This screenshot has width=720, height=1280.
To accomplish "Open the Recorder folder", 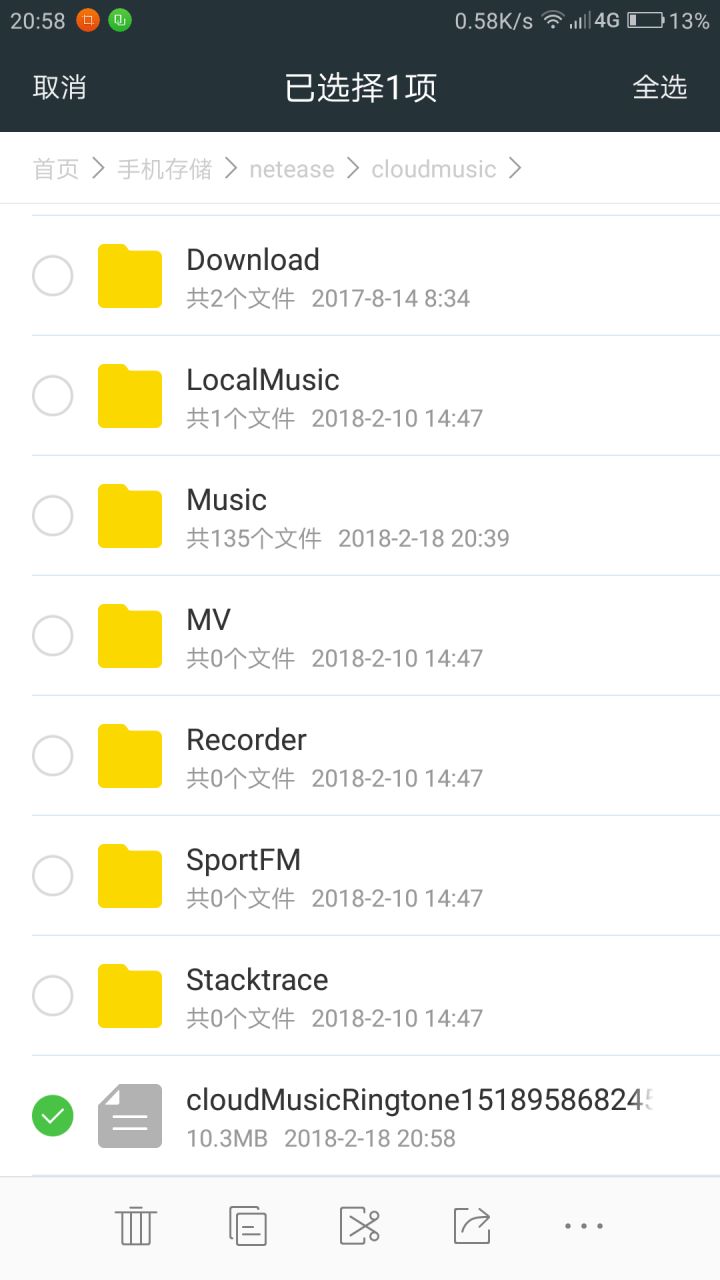I will (x=246, y=756).
